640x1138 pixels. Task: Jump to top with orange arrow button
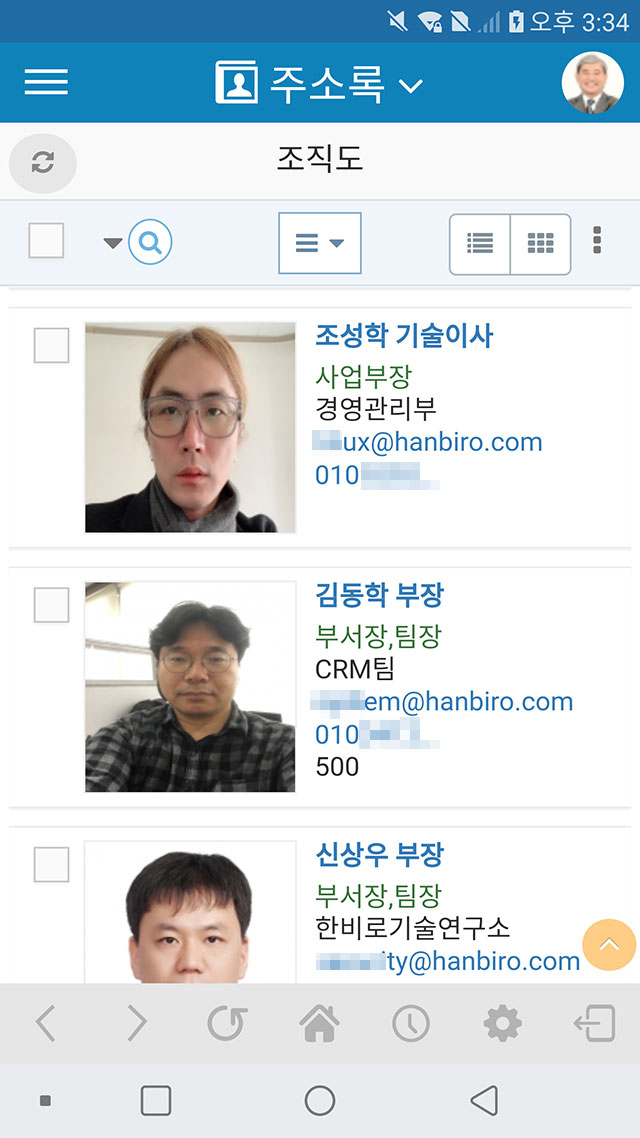(610, 945)
